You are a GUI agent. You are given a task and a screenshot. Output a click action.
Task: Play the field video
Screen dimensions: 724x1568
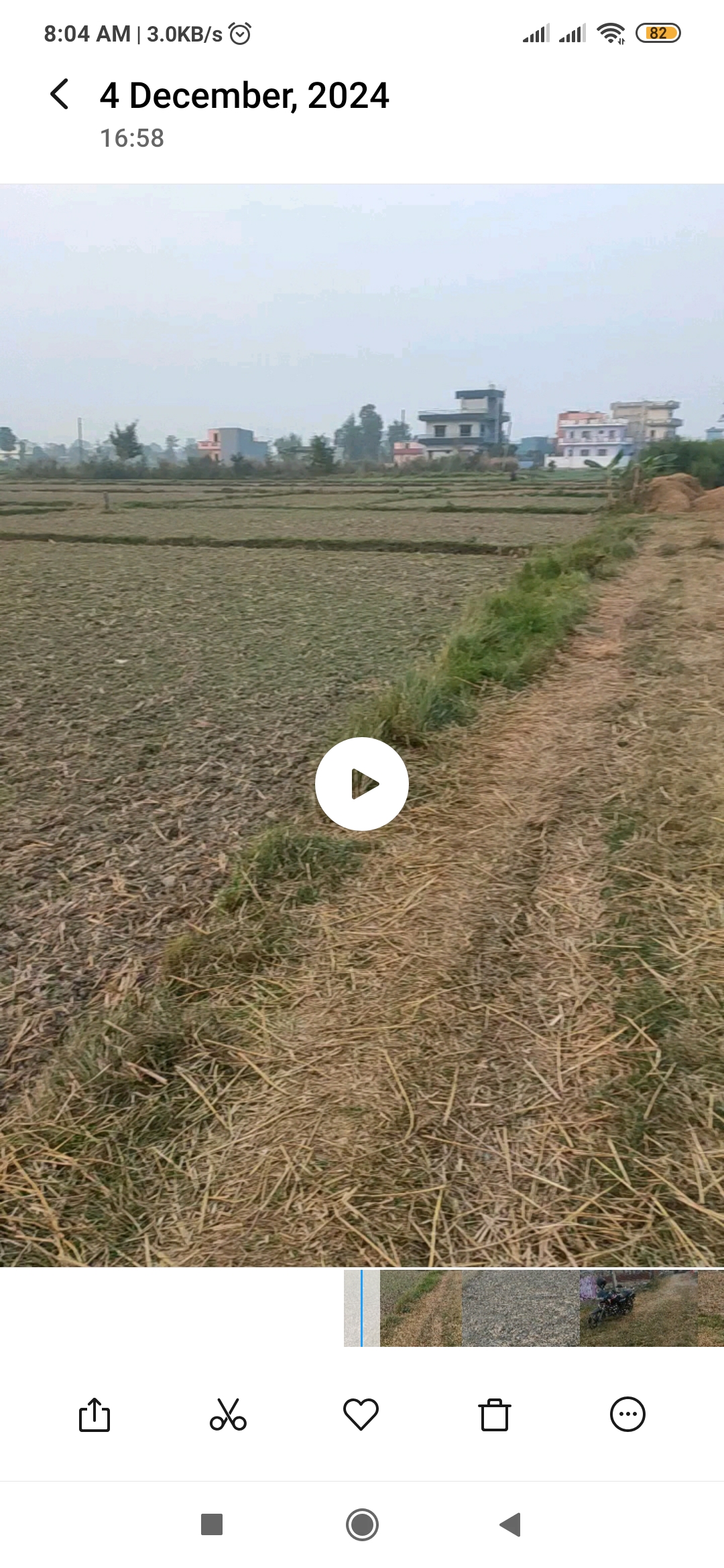(x=362, y=784)
